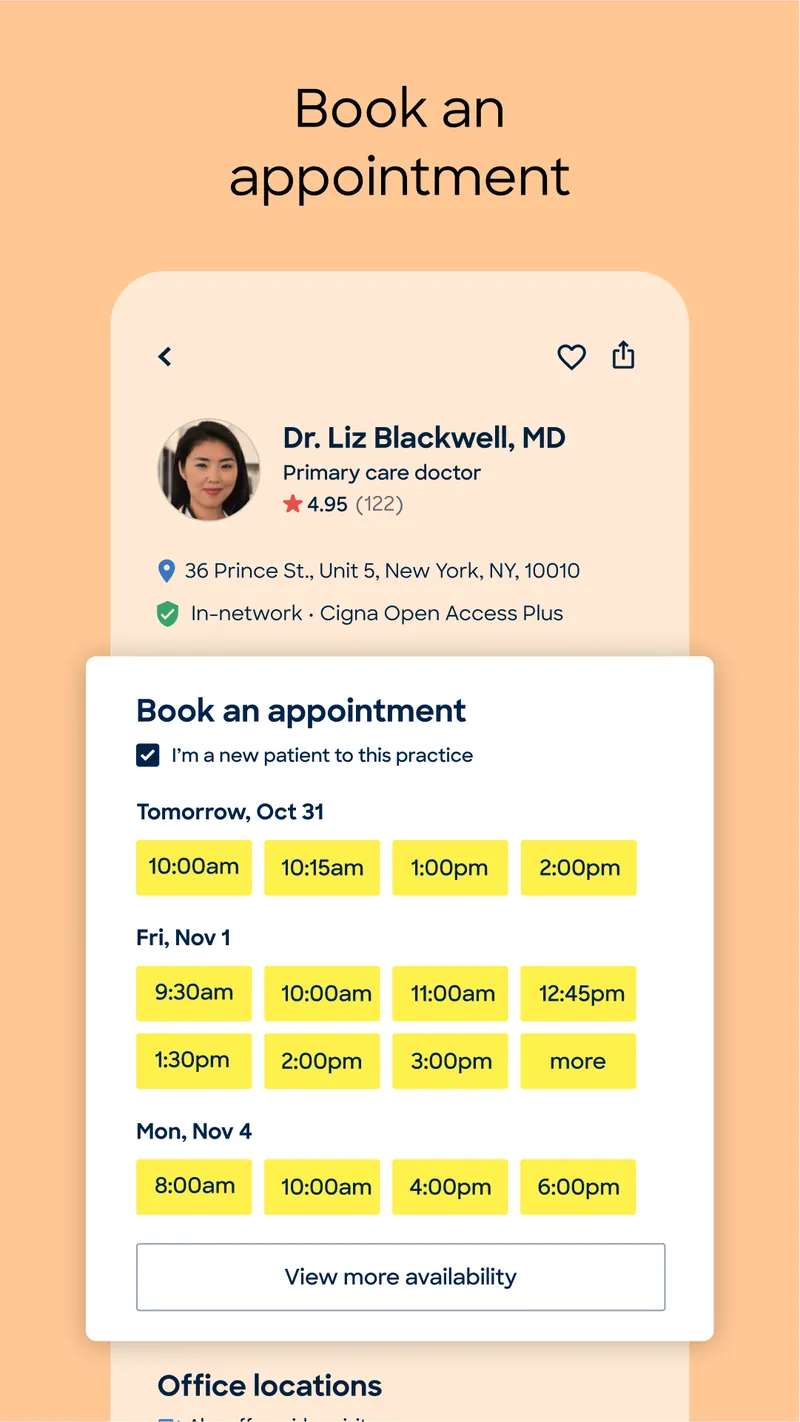
Task: Open the share icon
Action: (x=623, y=355)
